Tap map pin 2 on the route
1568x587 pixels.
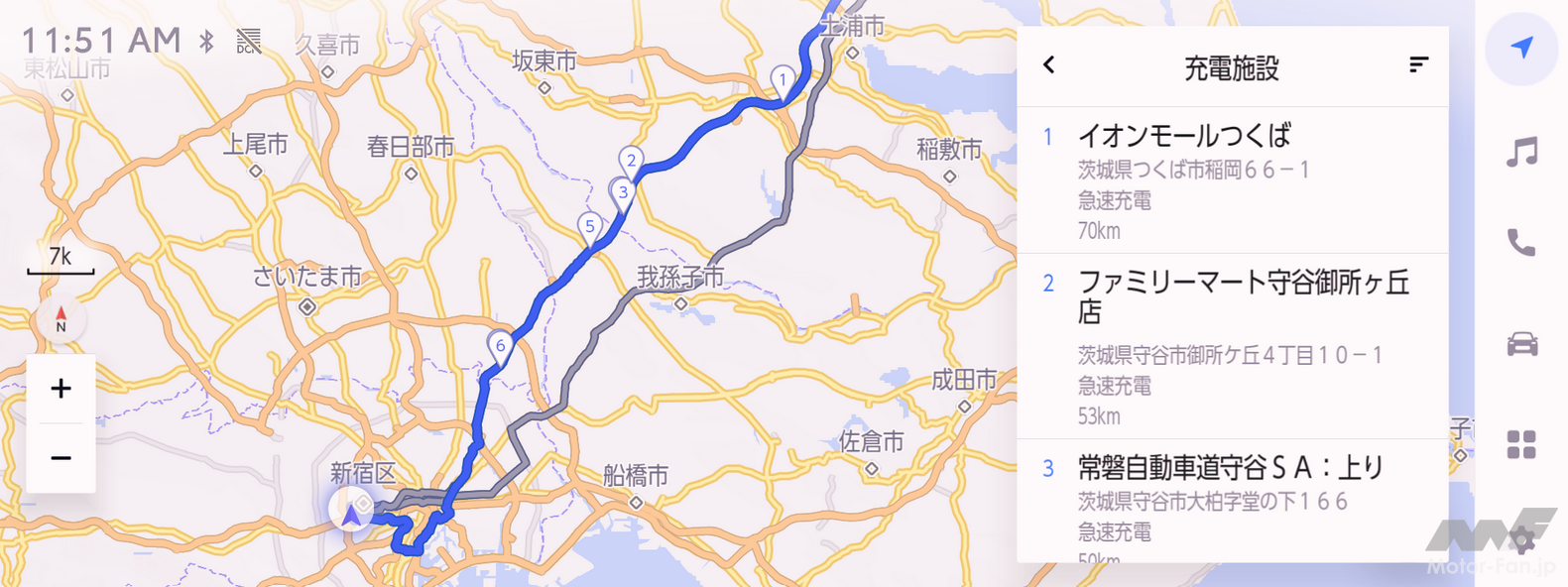point(631,161)
